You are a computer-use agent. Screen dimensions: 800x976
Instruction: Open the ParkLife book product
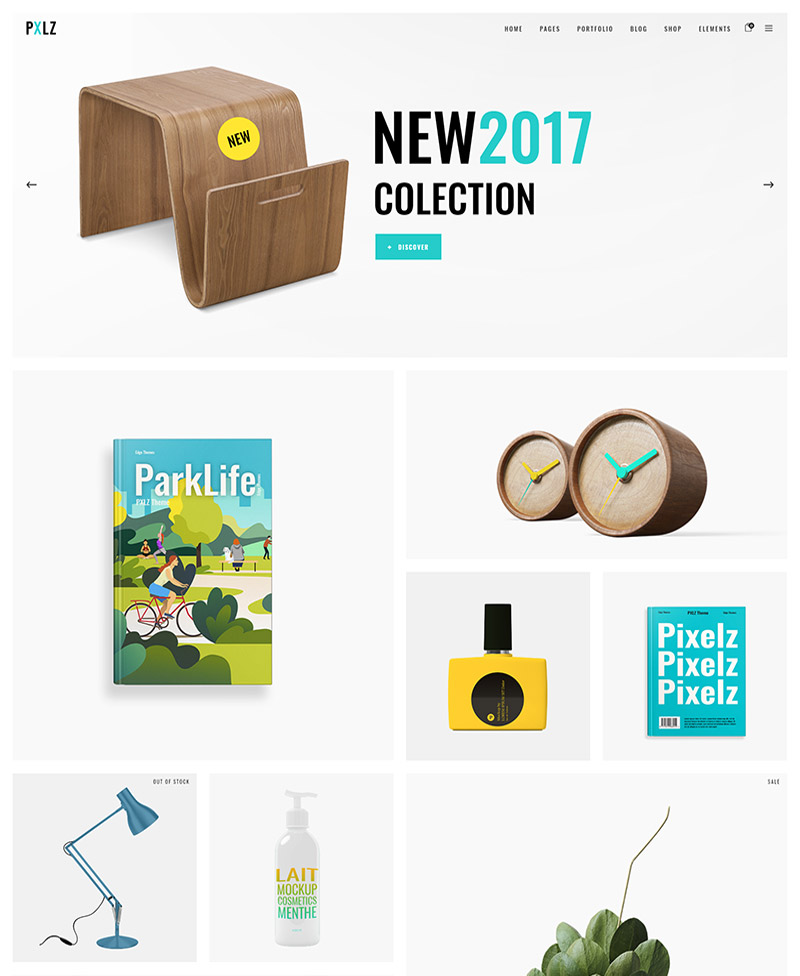(x=193, y=565)
